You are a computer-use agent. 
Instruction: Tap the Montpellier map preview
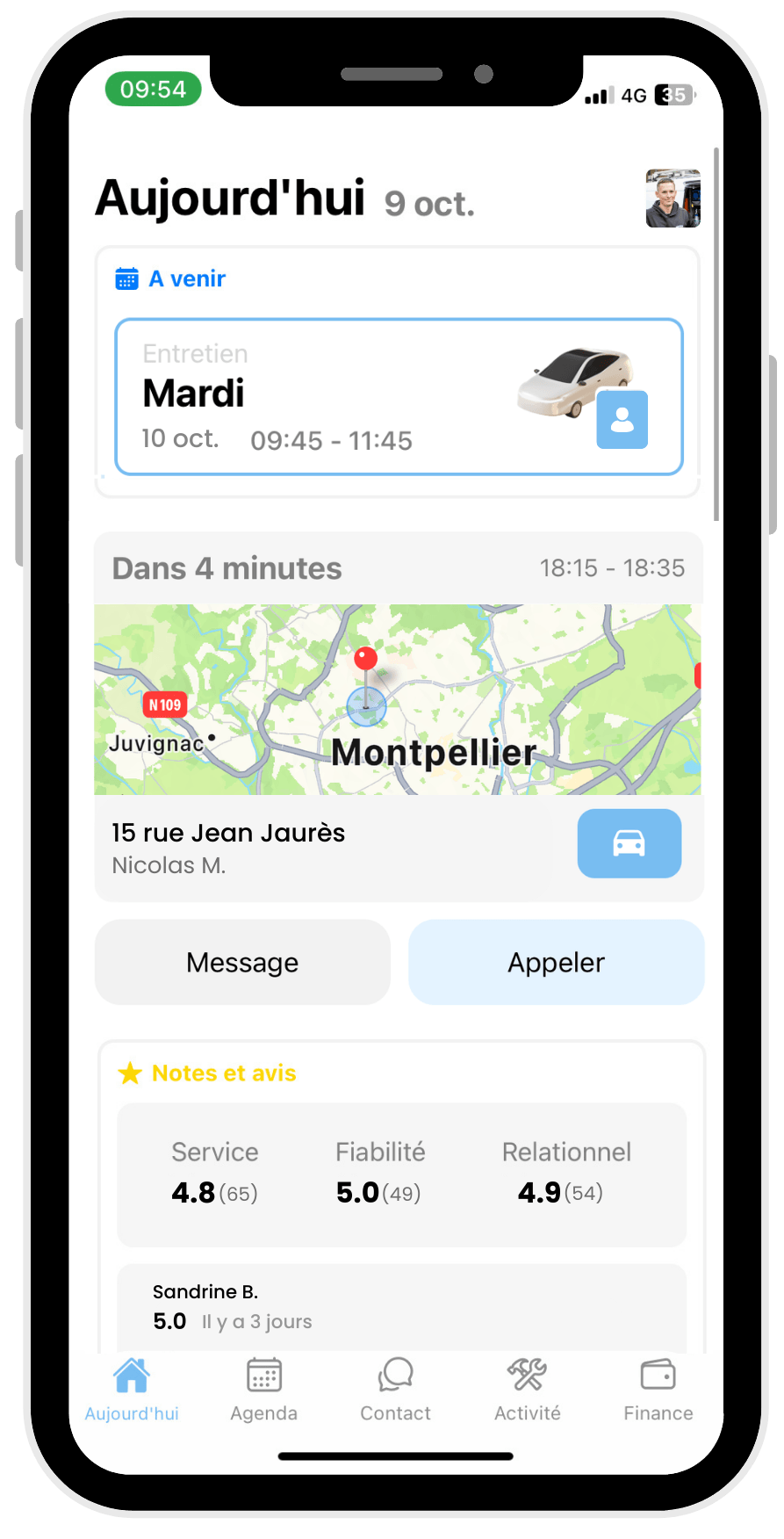[398, 698]
